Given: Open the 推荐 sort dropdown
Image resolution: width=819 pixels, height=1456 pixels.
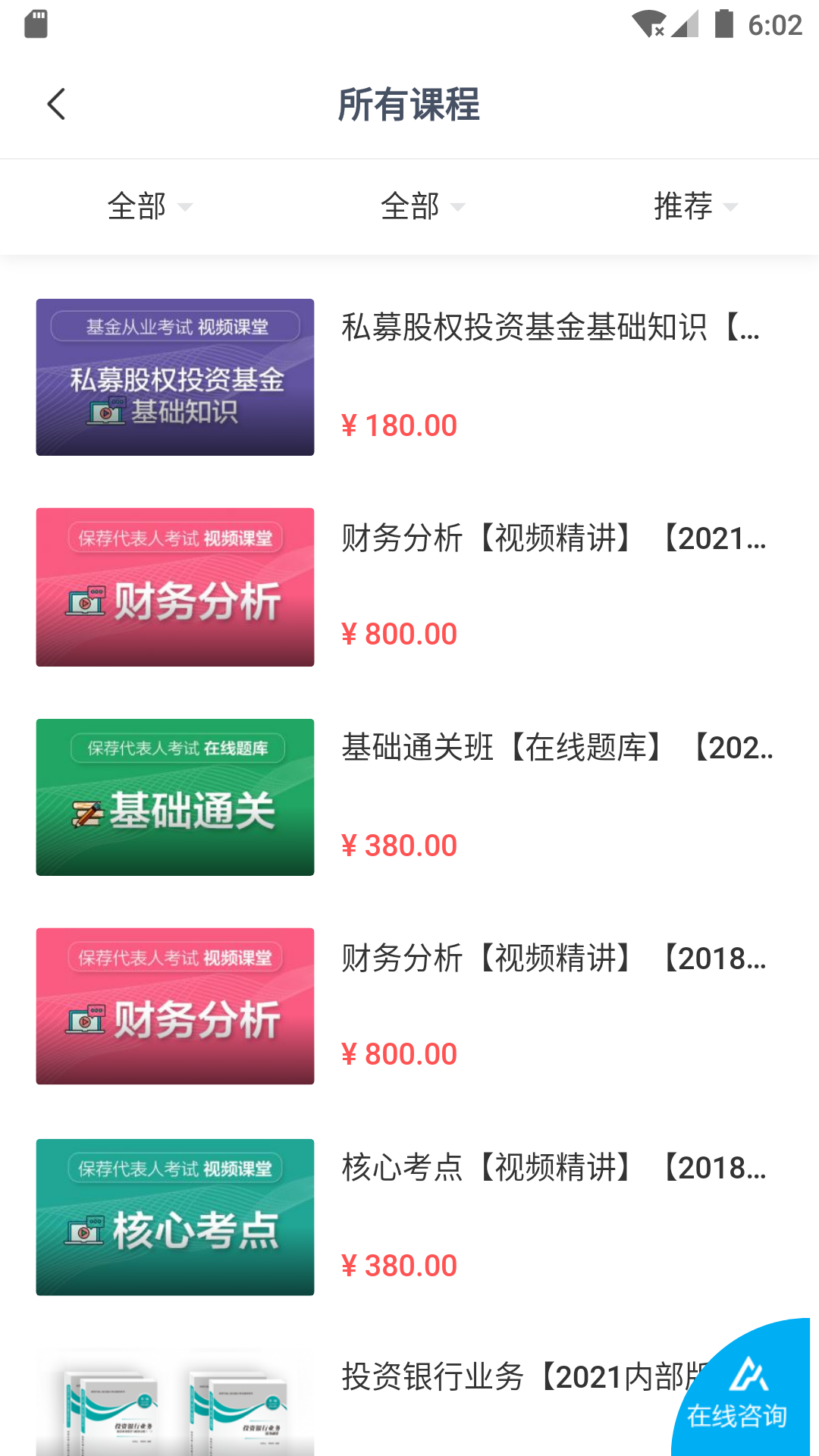Looking at the screenshot, I should coord(695,206).
